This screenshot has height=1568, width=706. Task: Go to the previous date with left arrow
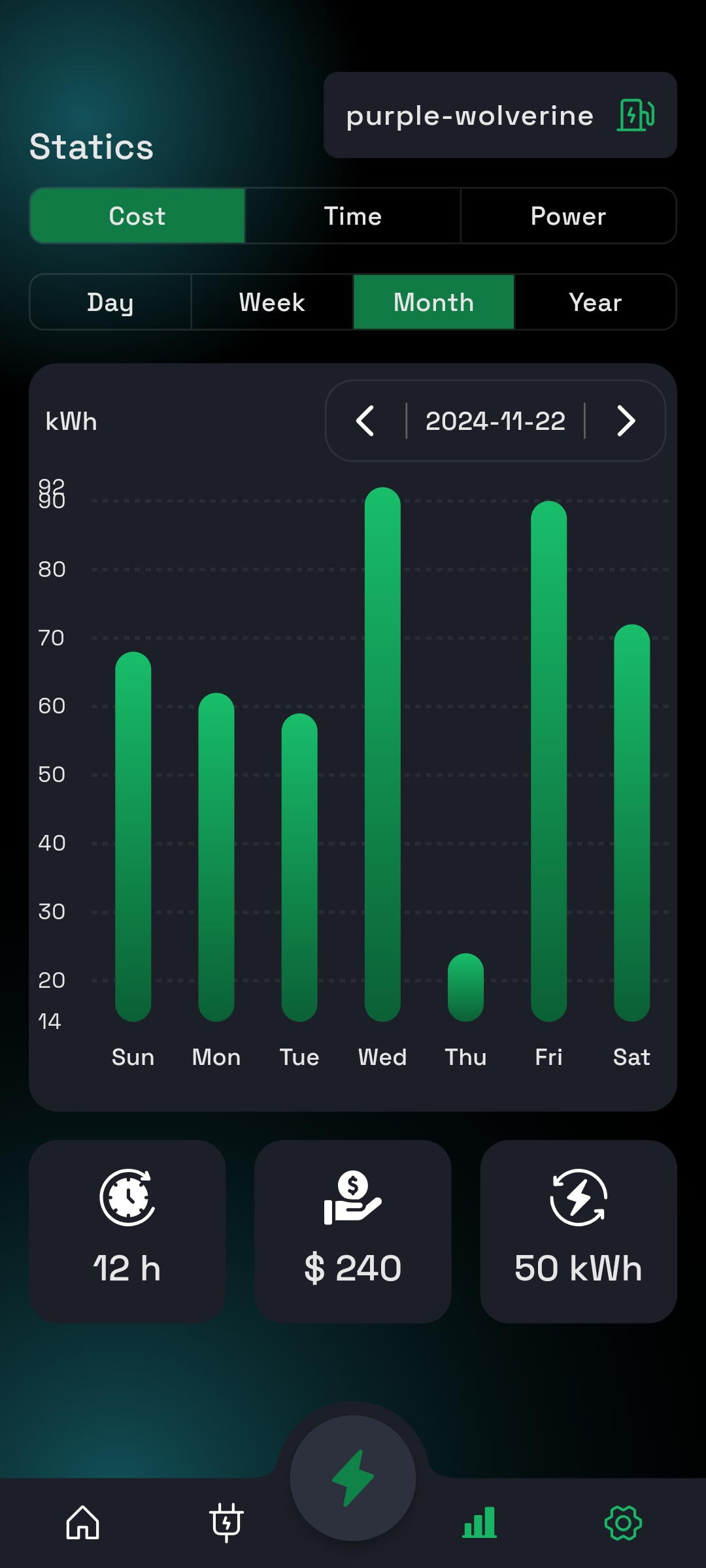pos(365,421)
